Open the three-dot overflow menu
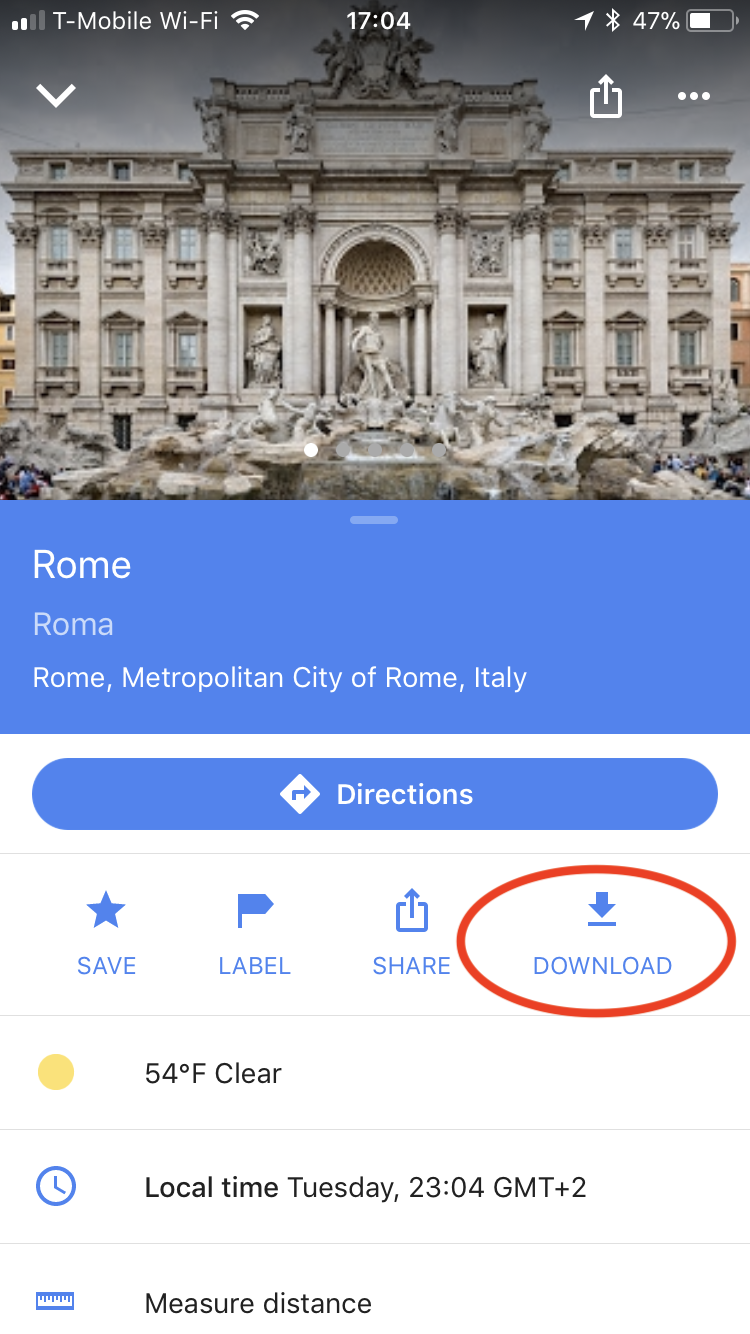The height and width of the screenshot is (1334, 750). click(x=693, y=96)
